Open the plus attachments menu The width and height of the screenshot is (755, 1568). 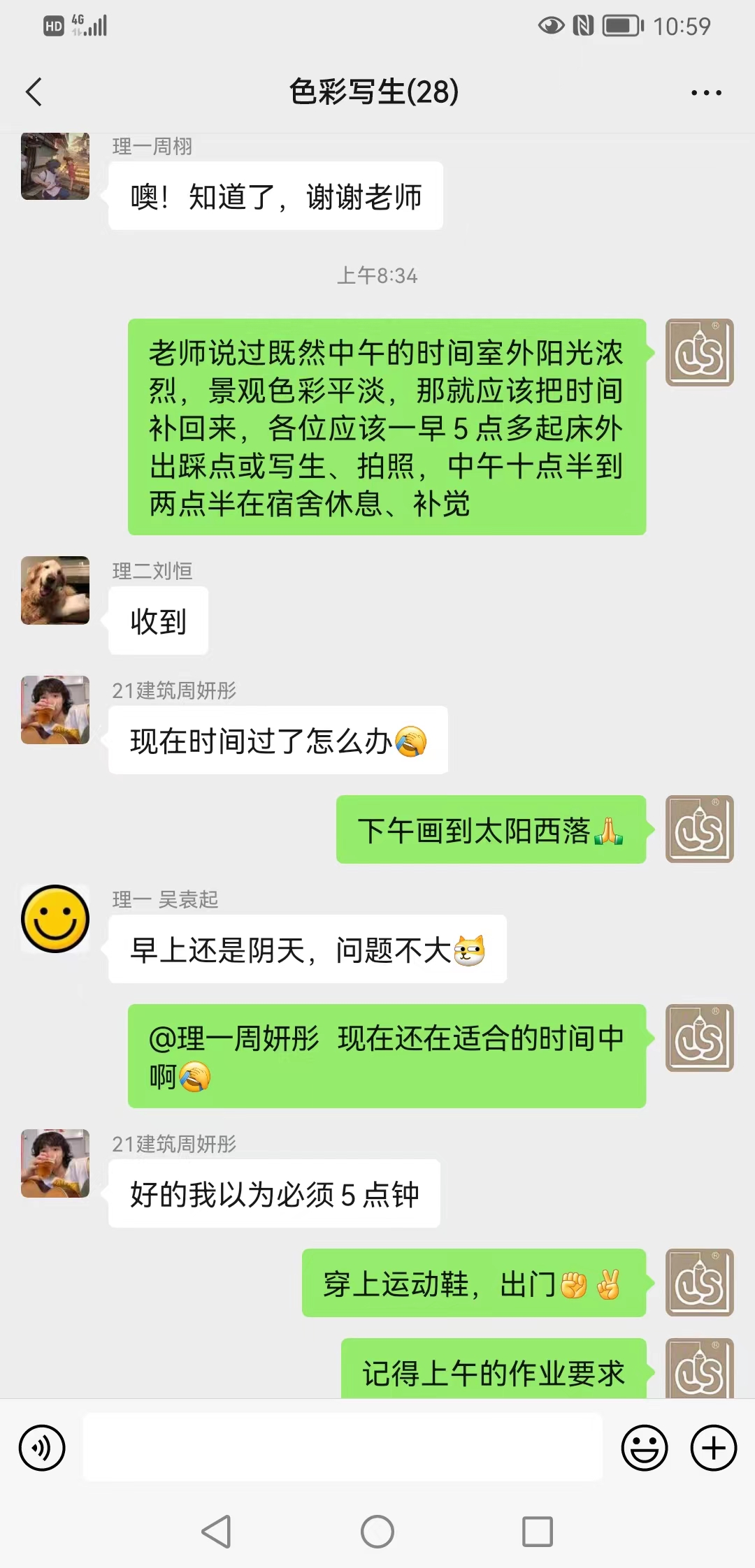713,1449
